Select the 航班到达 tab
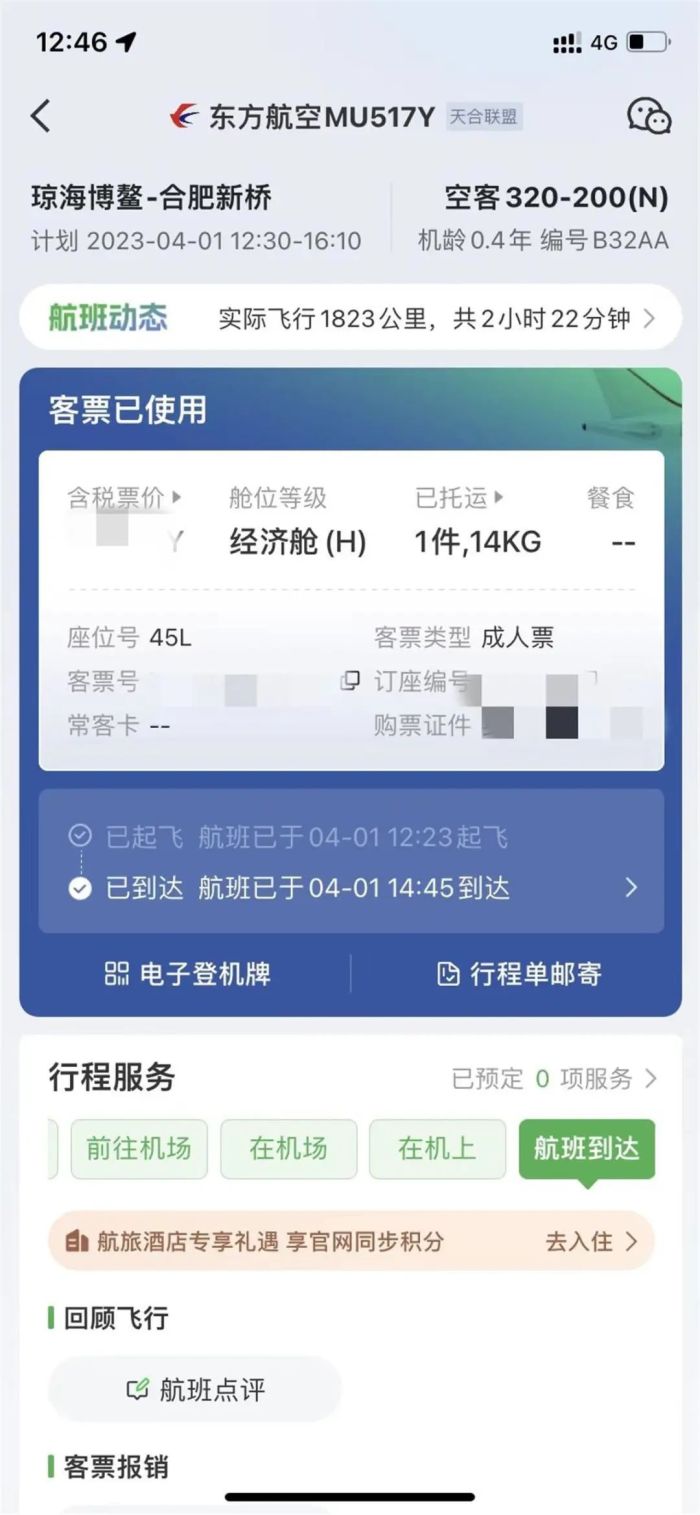The width and height of the screenshot is (700, 1515). (586, 1148)
